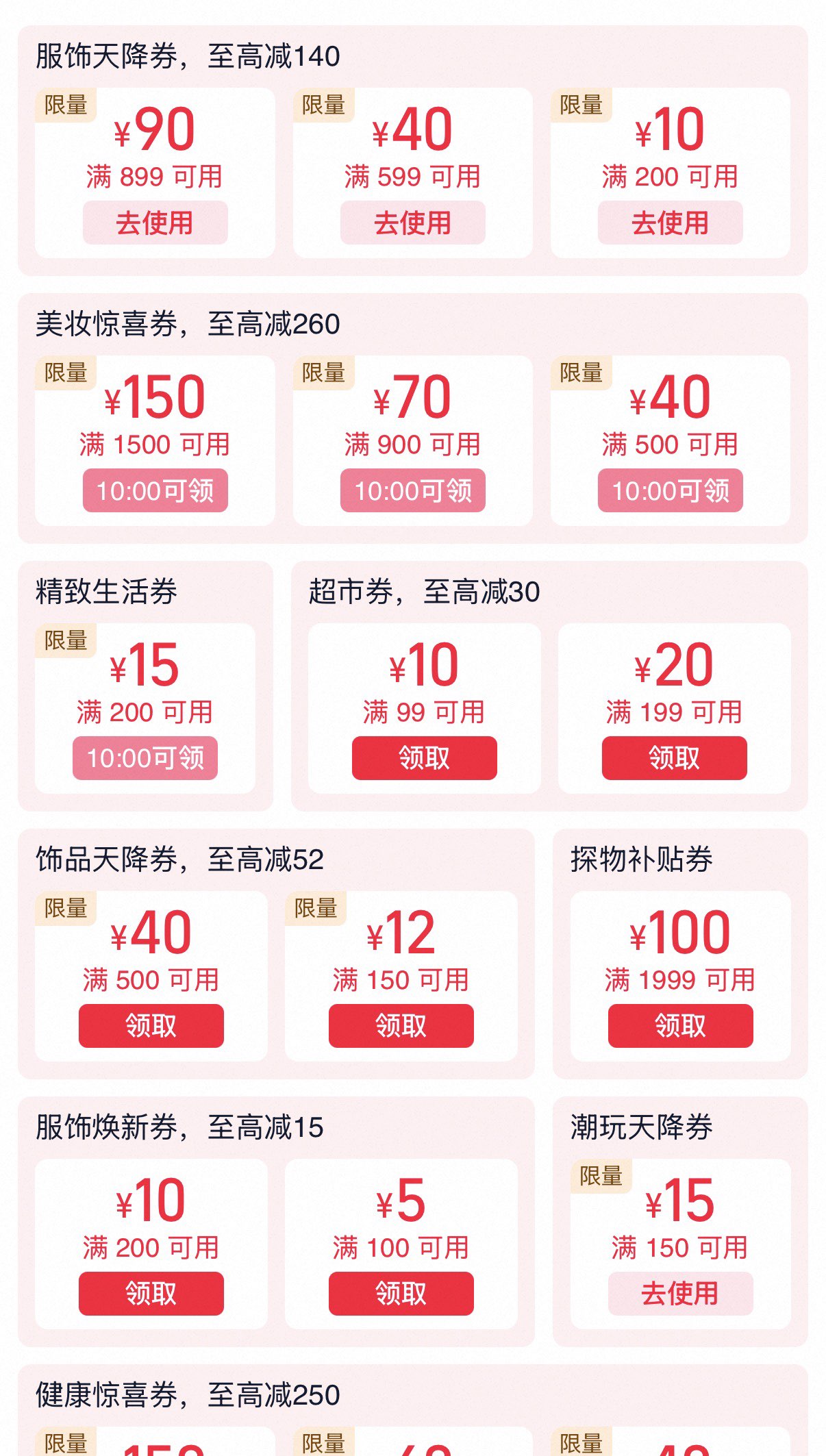
Task: Click 去使用 on the ¥40 满599 coupon
Action: pyautogui.click(x=412, y=222)
